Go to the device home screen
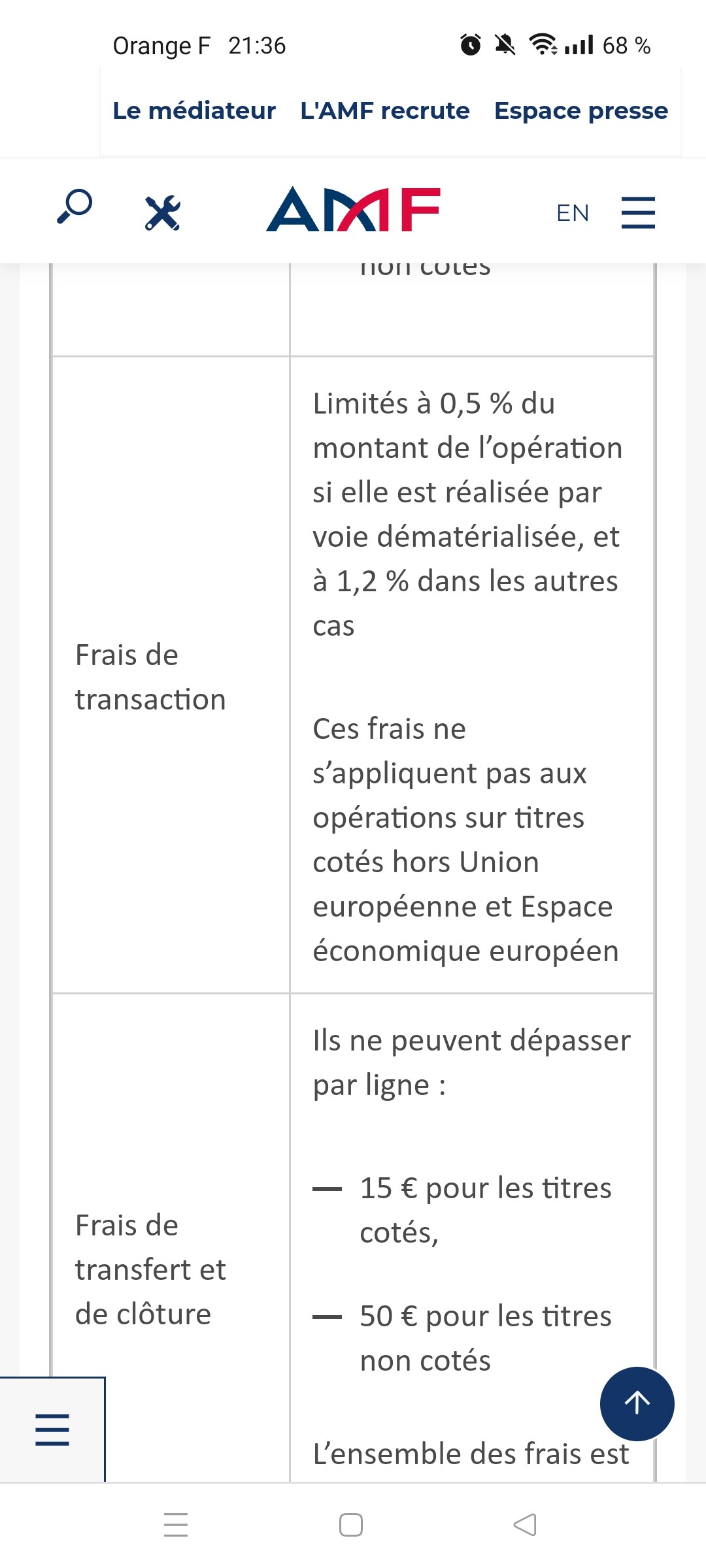706x1568 pixels. tap(351, 1525)
